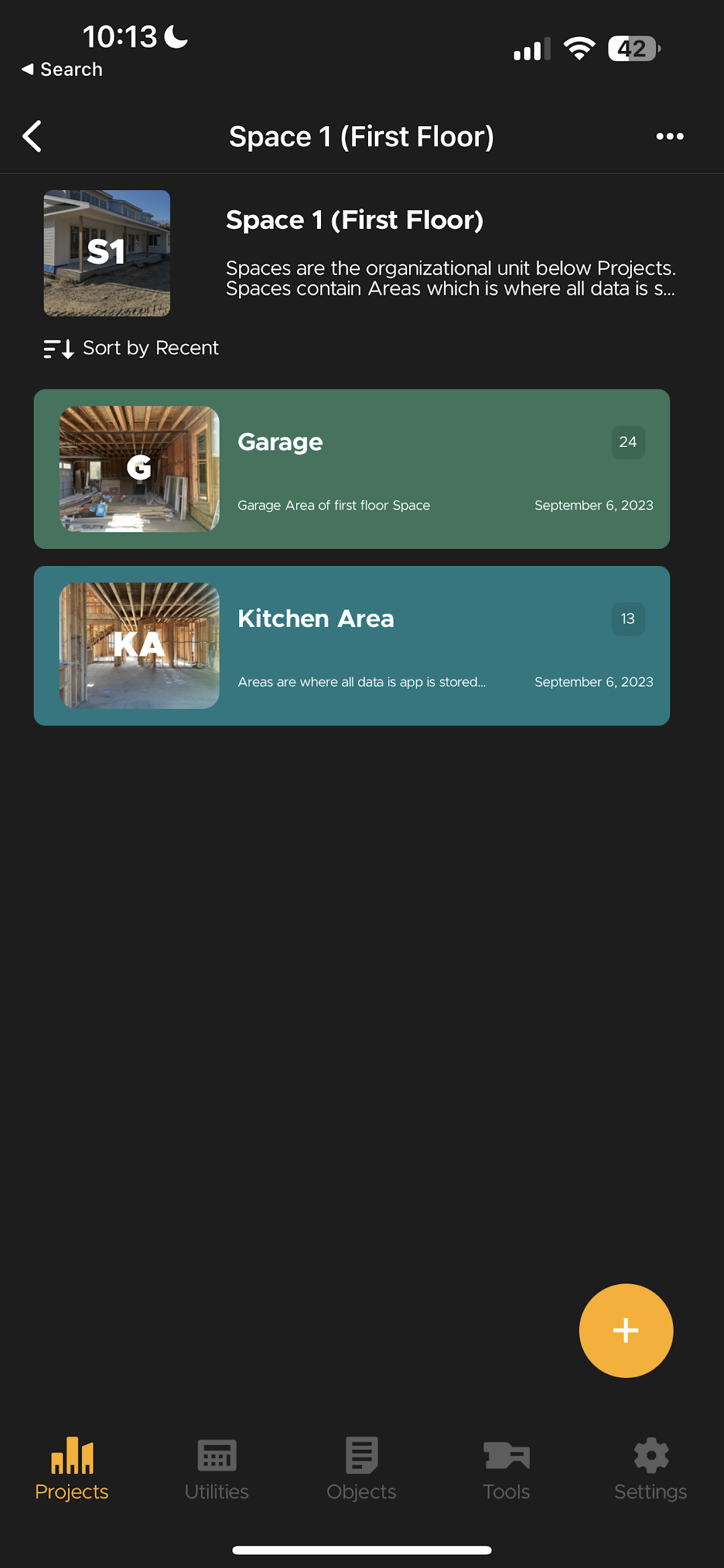This screenshot has height=1568, width=724.
Task: Open the three-dot overflow menu
Action: coord(670,136)
